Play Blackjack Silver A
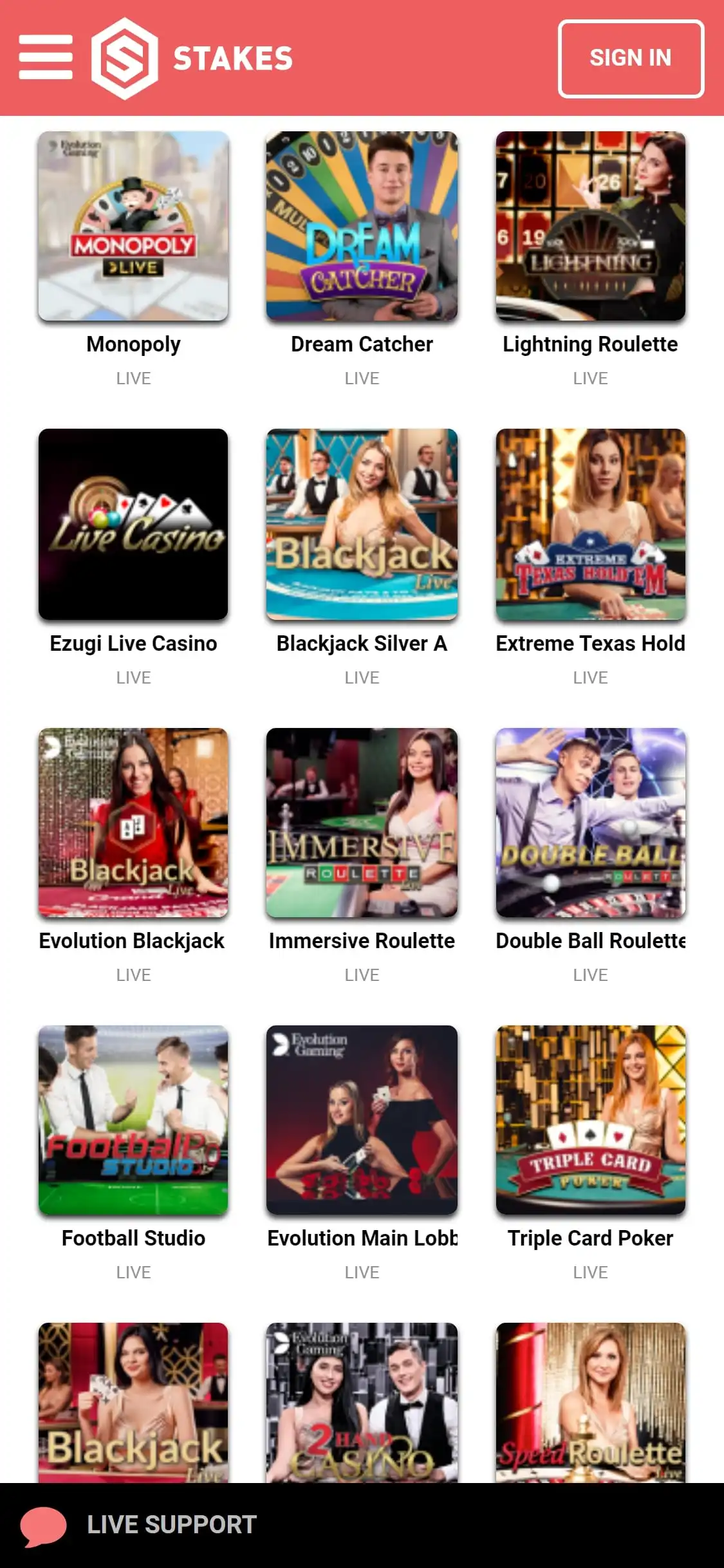The width and height of the screenshot is (724, 1568). 362,524
